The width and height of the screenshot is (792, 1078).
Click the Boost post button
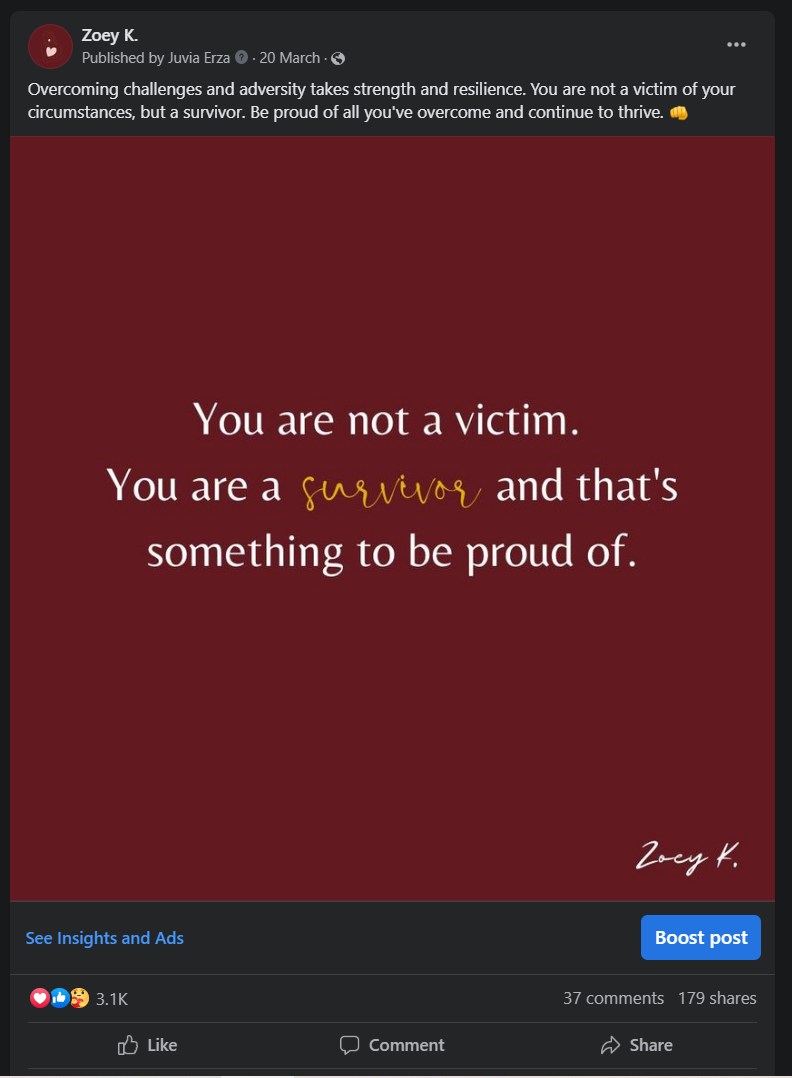(700, 937)
